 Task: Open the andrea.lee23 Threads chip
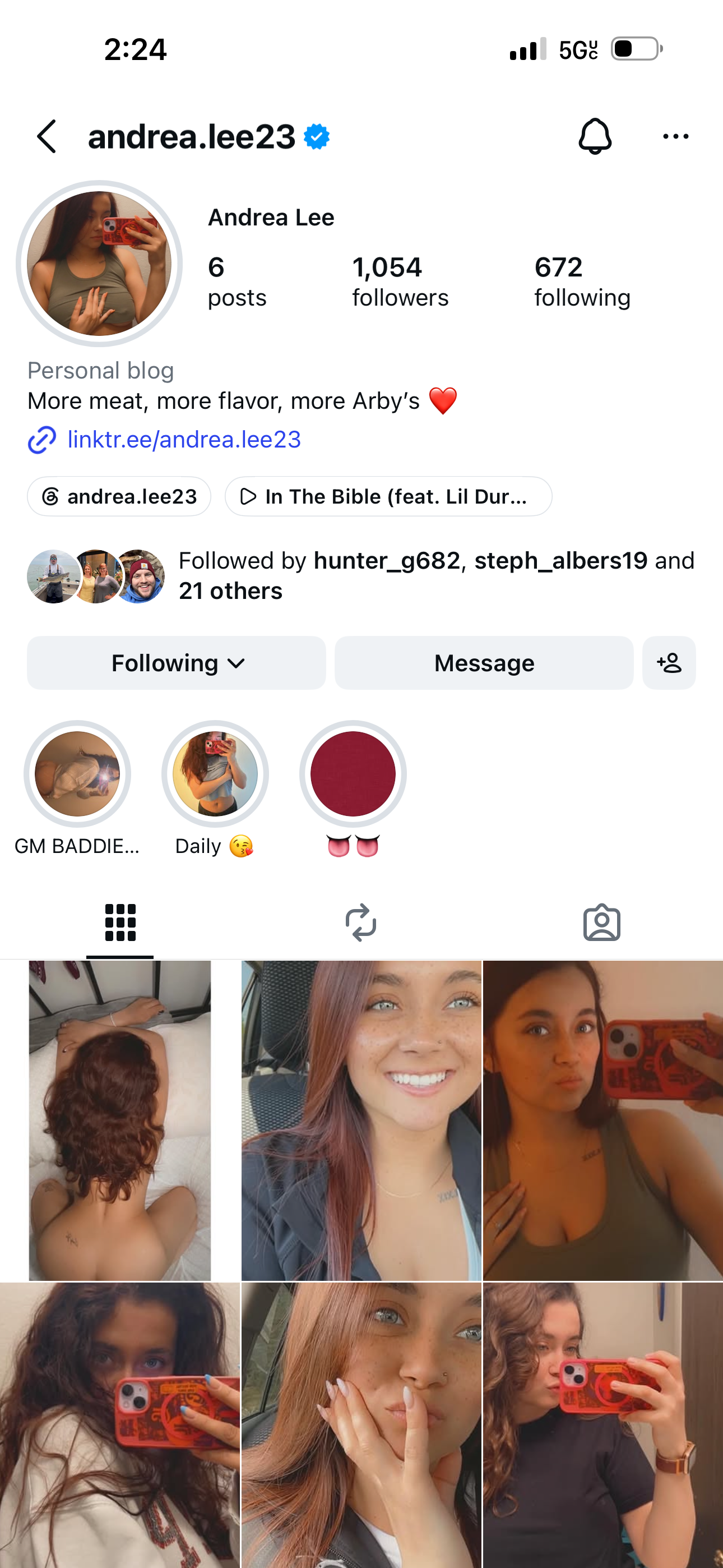tap(119, 497)
